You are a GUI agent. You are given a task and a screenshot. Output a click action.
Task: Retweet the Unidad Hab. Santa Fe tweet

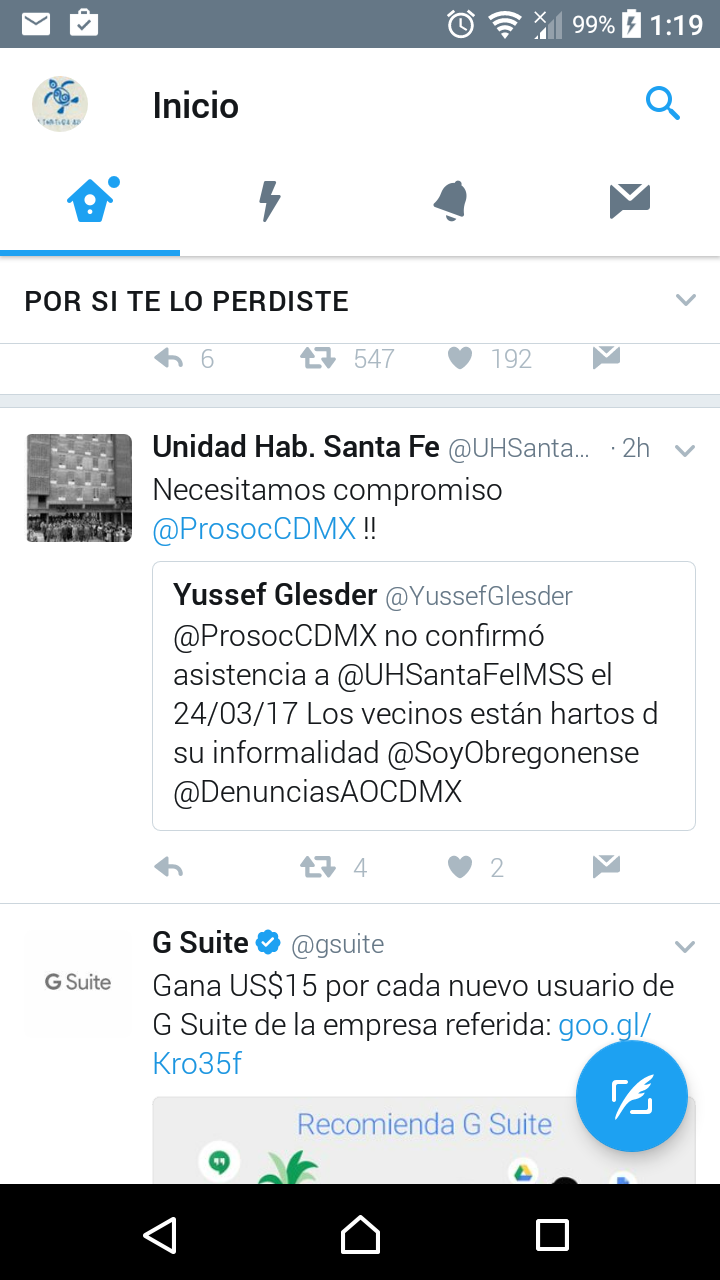[318, 867]
